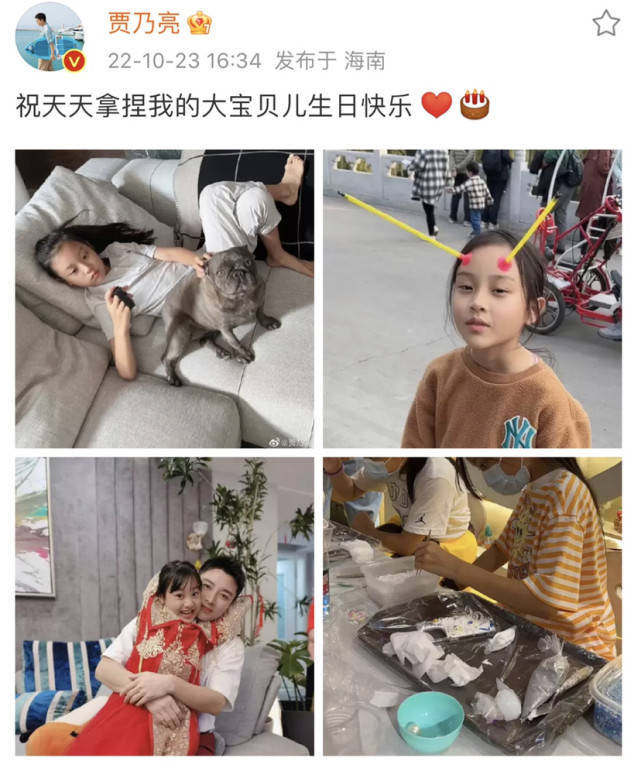The height and width of the screenshot is (768, 641).
Task: Open the poster's profile avatar
Action: click(49, 36)
